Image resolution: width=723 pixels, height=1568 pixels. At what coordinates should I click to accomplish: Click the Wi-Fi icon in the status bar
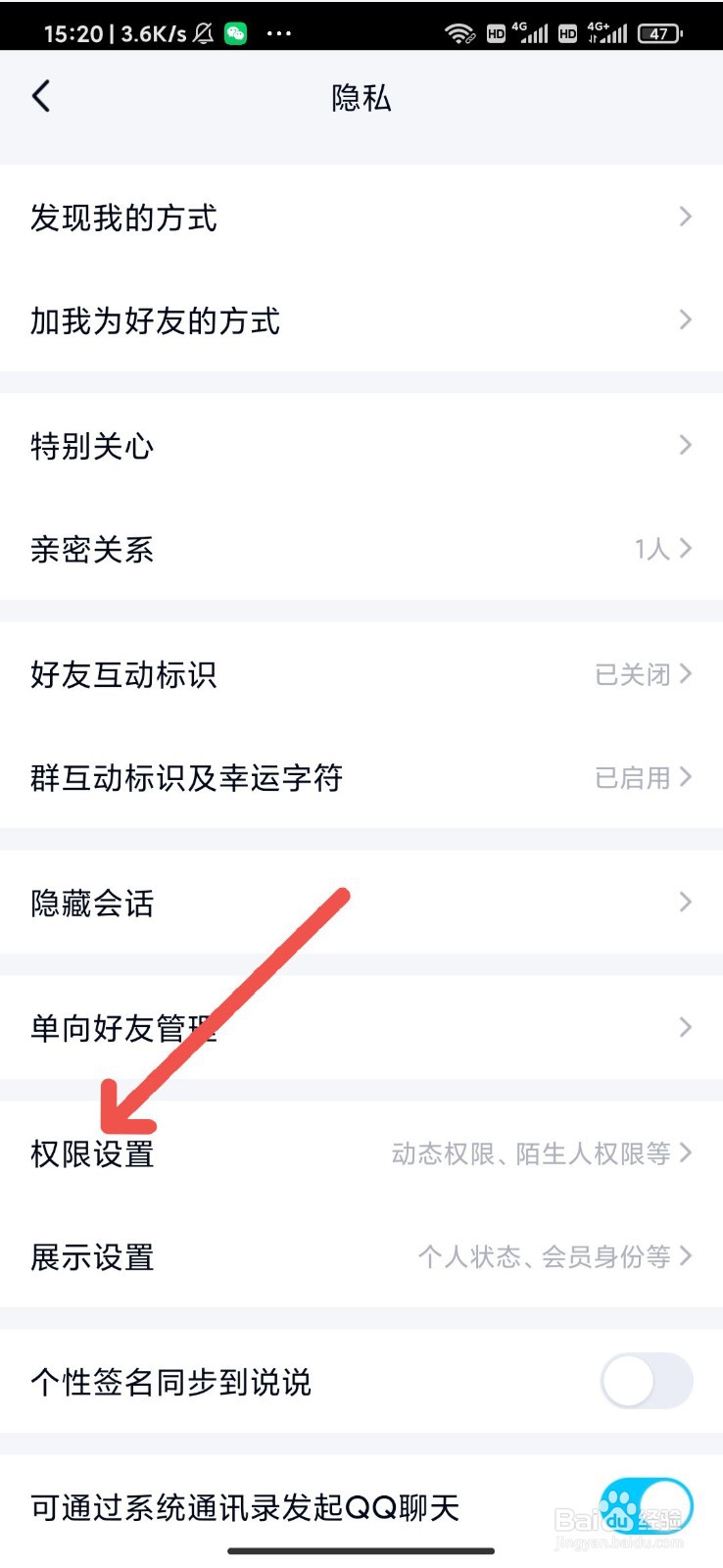pyautogui.click(x=458, y=30)
